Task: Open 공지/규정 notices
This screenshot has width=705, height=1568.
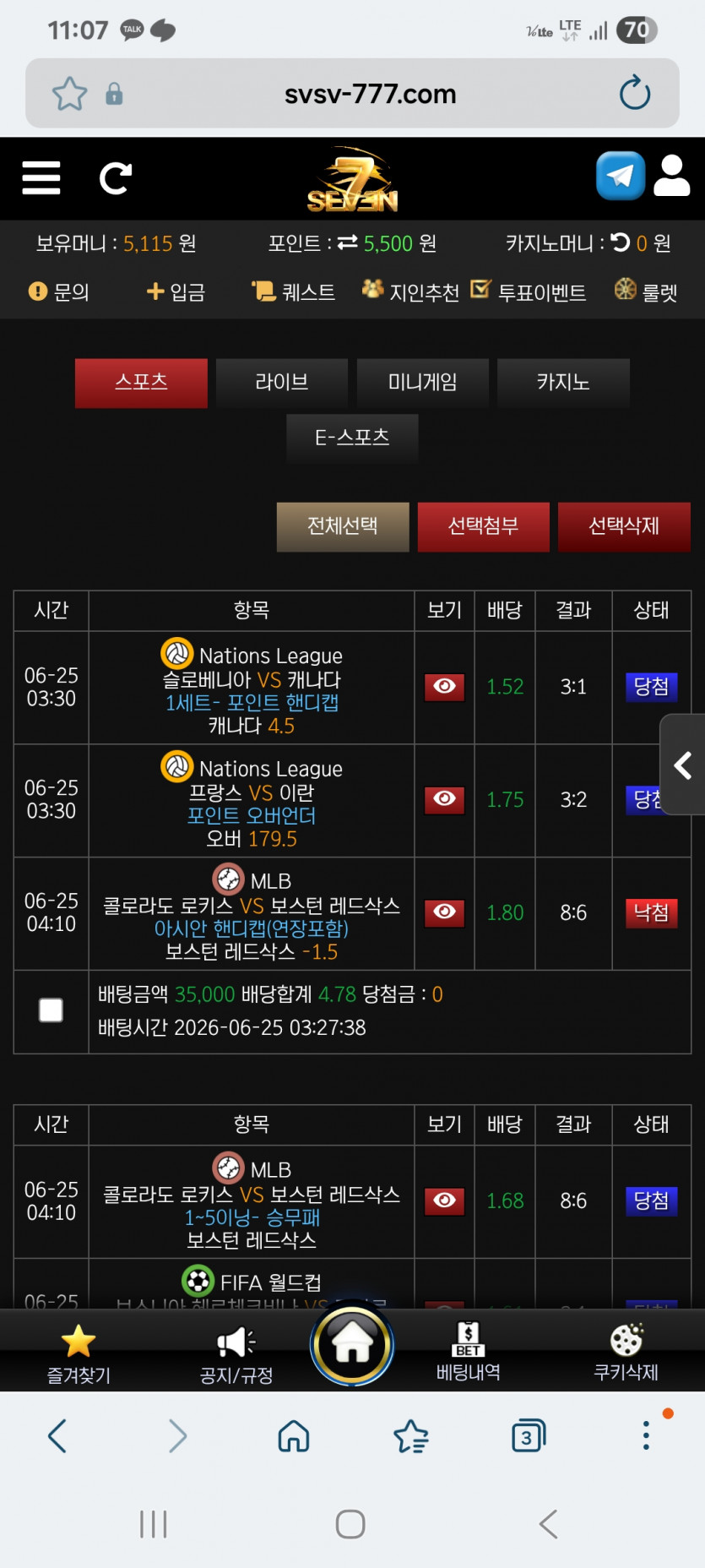Action: (236, 1353)
